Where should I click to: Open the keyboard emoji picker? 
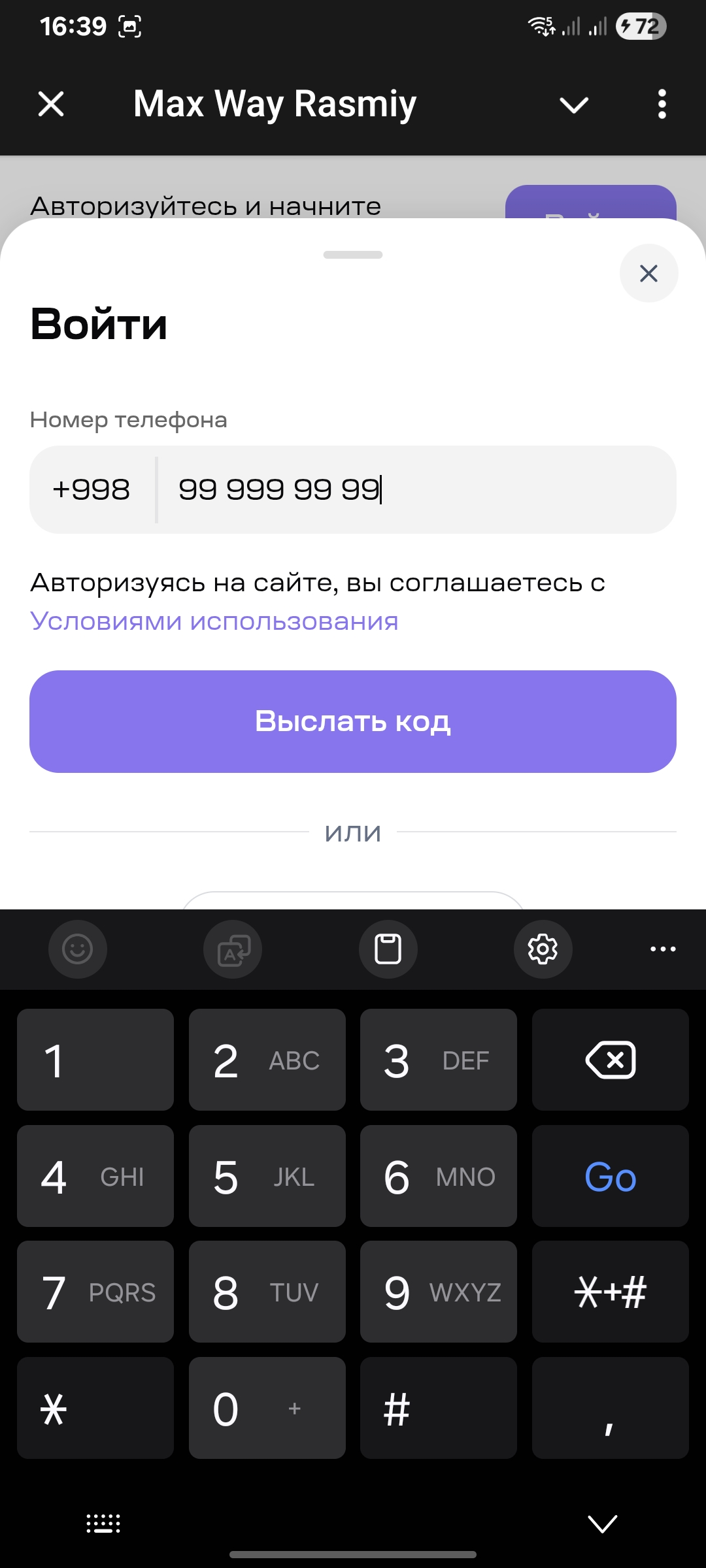click(x=77, y=949)
